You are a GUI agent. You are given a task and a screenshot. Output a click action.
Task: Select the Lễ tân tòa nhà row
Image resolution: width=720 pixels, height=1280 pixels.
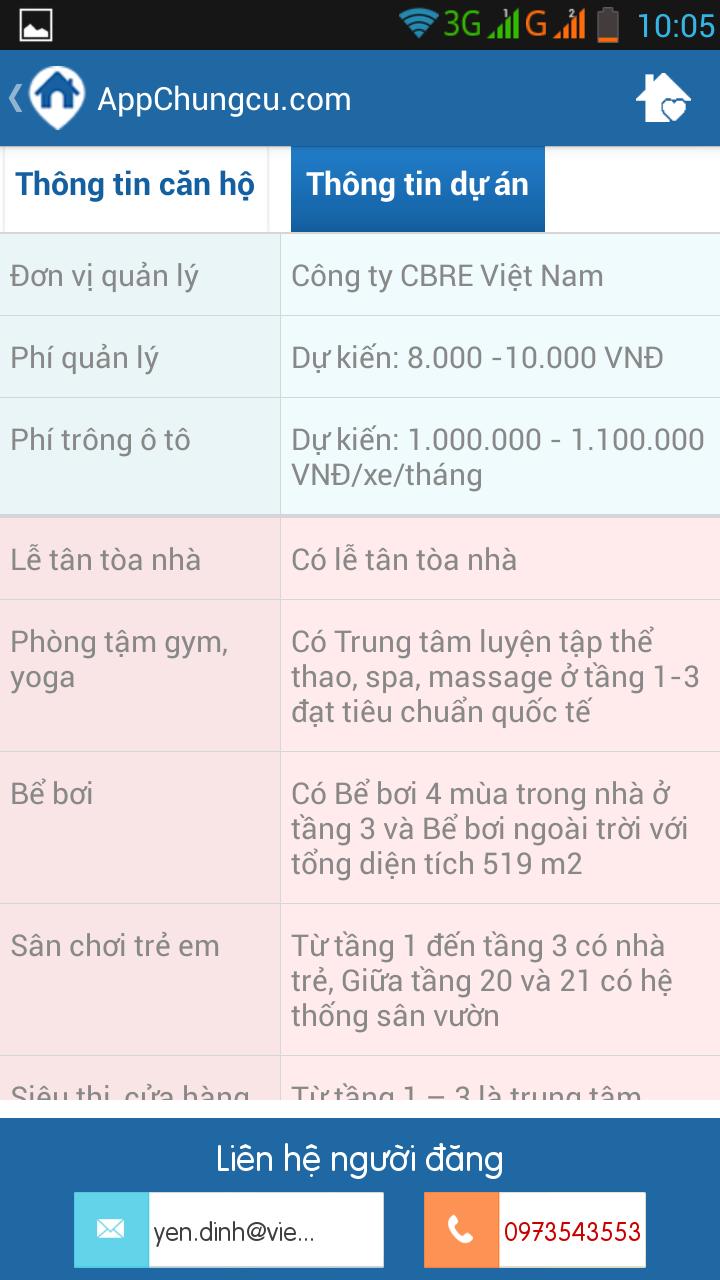point(360,559)
